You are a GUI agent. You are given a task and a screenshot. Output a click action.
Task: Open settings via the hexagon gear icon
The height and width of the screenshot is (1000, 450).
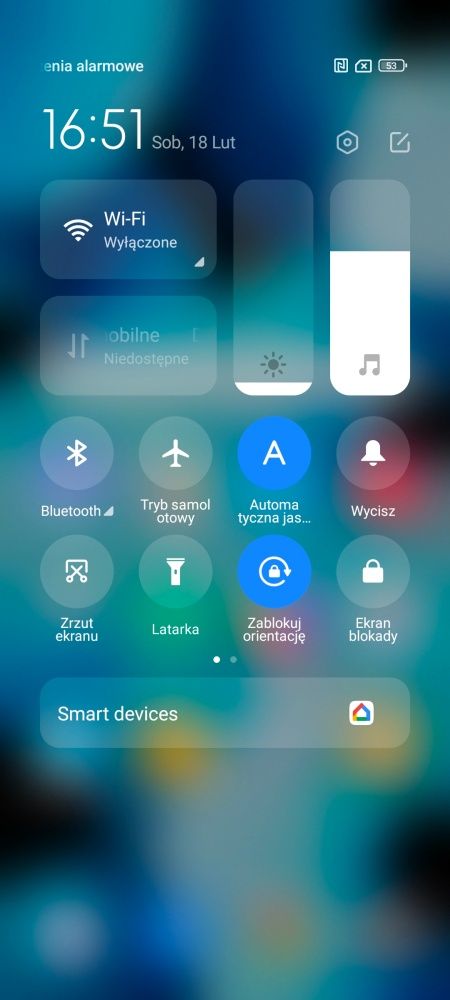coord(347,142)
